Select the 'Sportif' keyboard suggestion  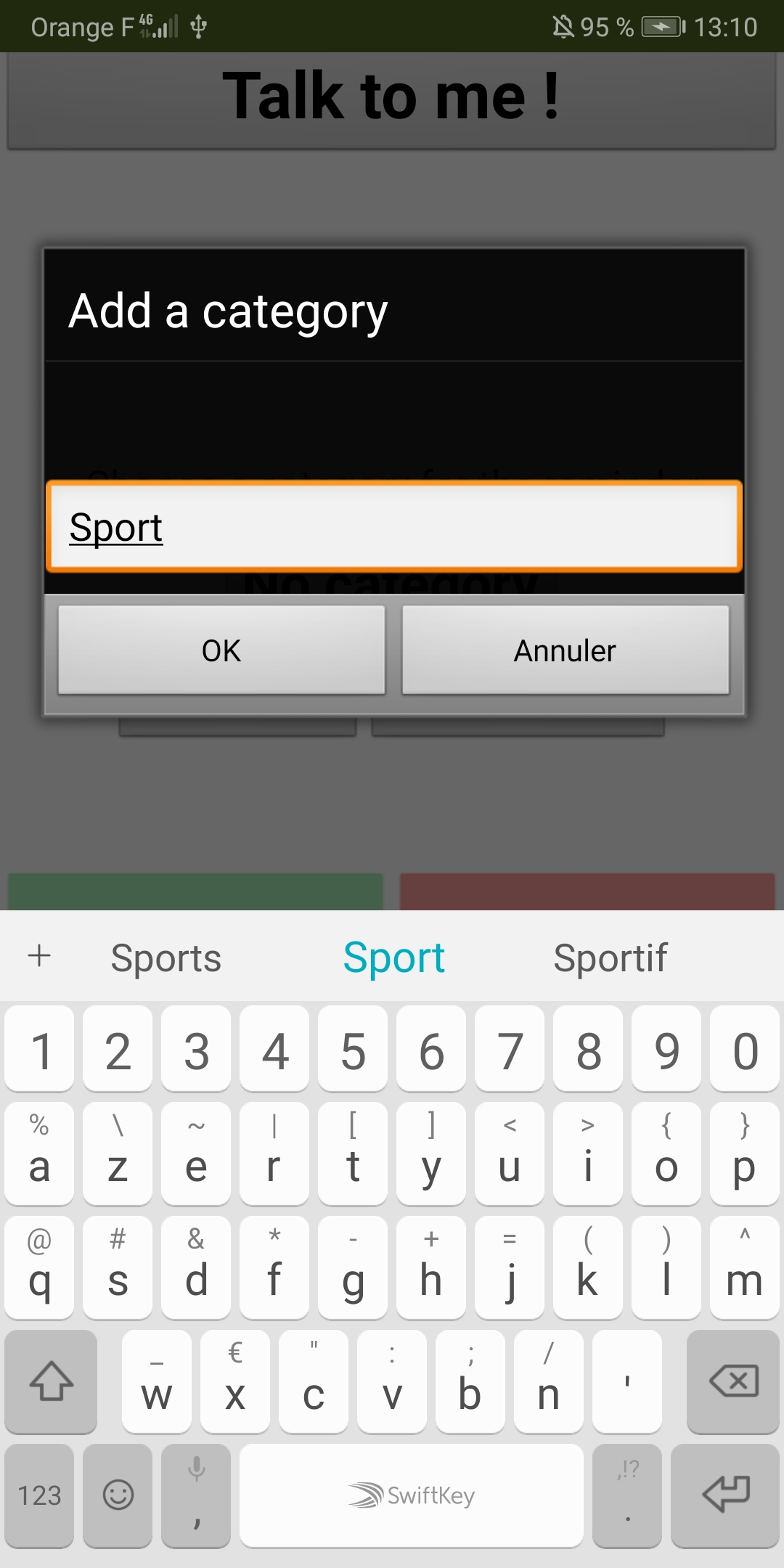pos(610,957)
